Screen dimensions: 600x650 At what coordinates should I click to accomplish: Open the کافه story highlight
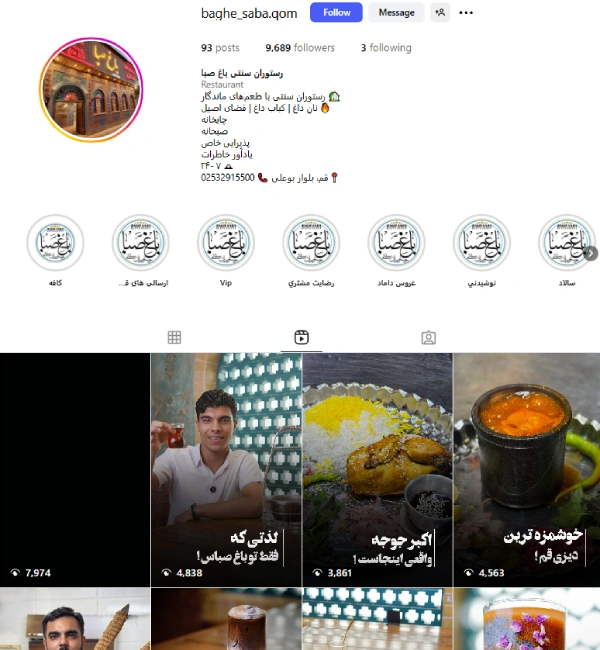coord(56,243)
